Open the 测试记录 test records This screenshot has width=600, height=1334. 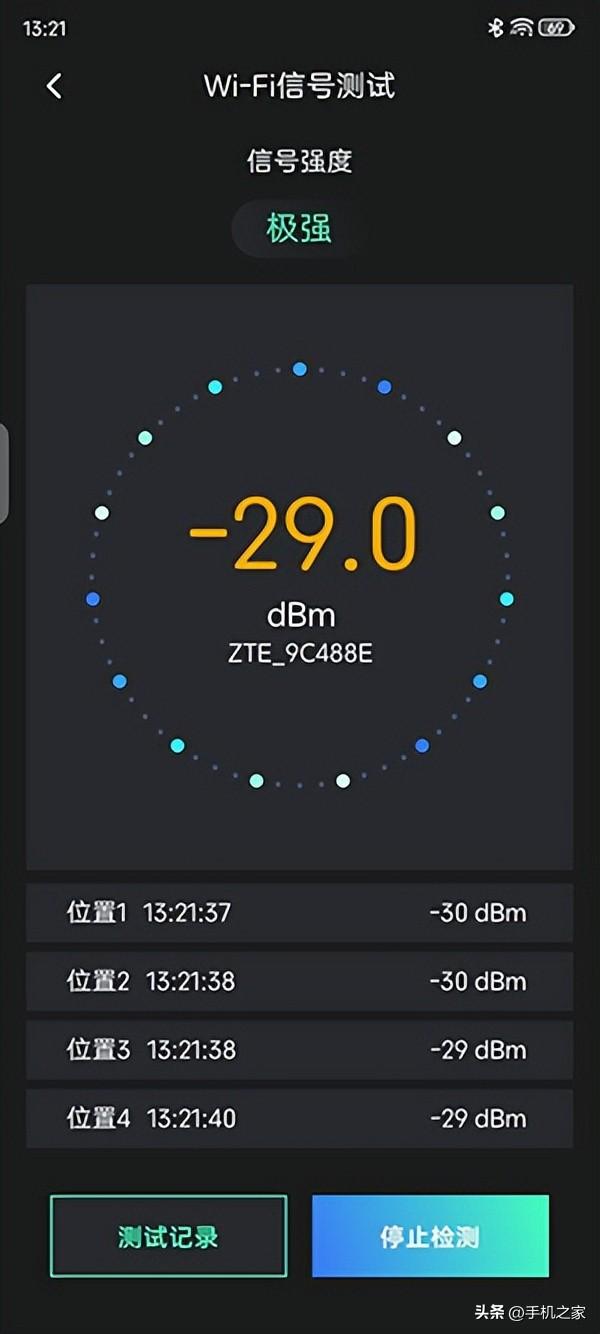(168, 1236)
